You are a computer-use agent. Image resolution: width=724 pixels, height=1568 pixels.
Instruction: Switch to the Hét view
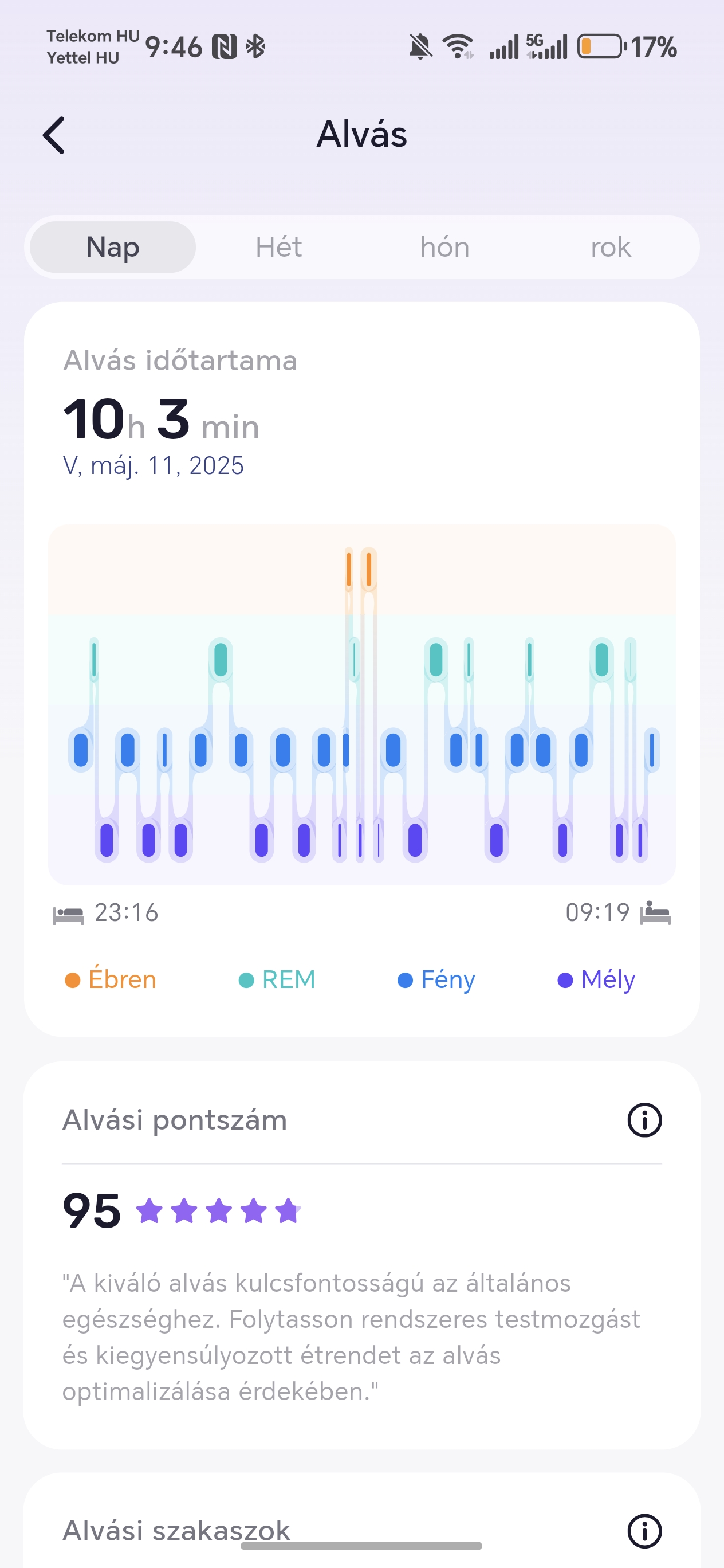click(278, 247)
